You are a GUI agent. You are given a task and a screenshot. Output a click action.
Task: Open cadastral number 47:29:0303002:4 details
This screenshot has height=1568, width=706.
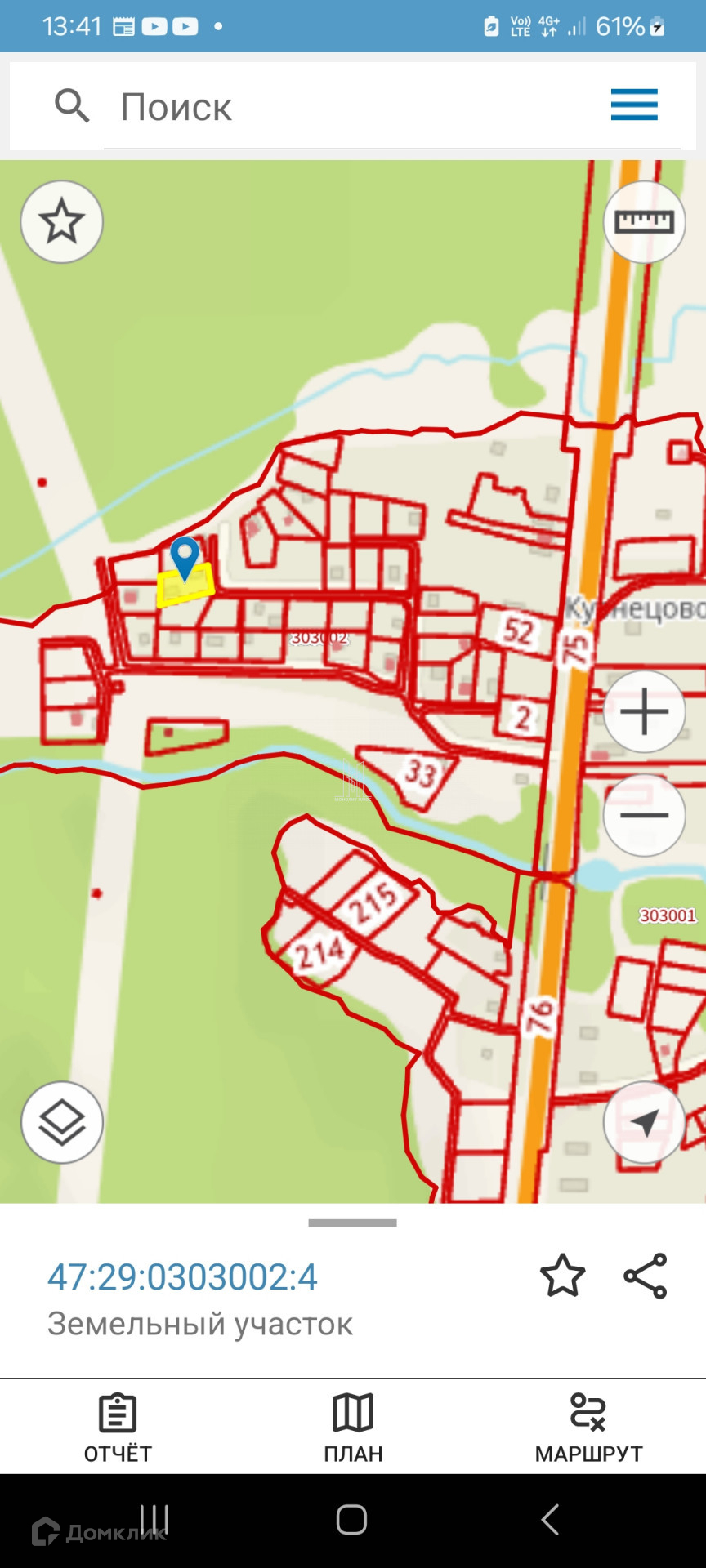click(182, 1277)
